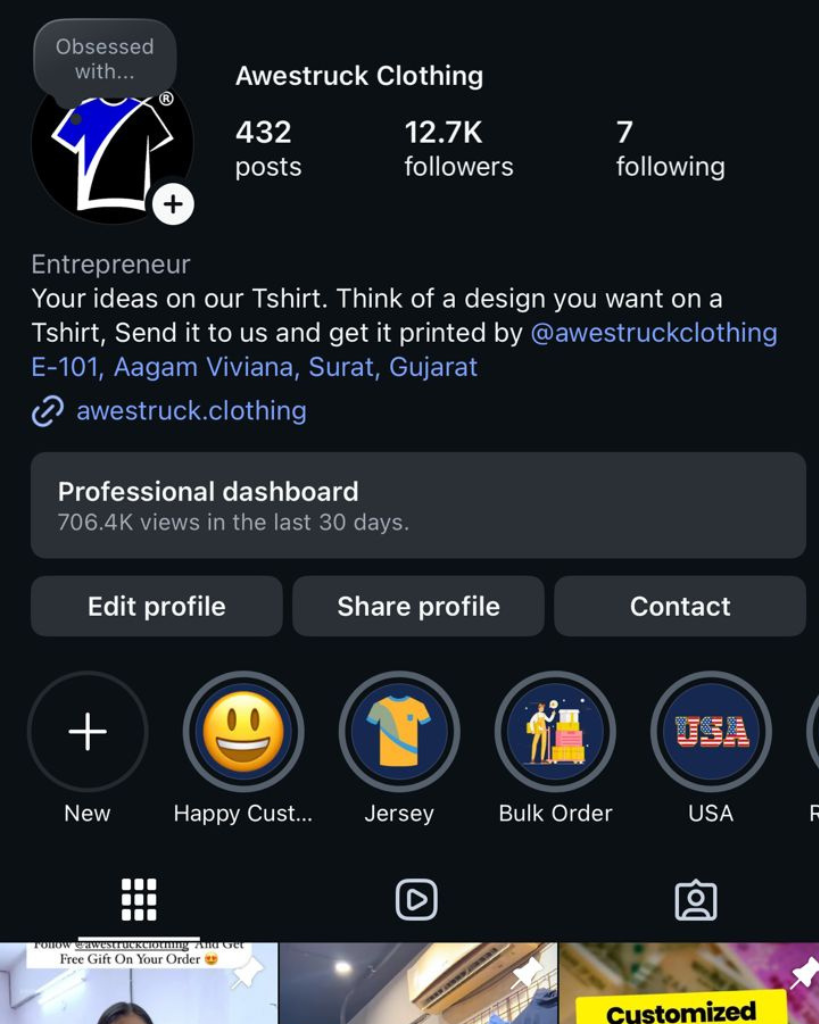Open Professional dashboard
The width and height of the screenshot is (819, 1024).
[418, 505]
